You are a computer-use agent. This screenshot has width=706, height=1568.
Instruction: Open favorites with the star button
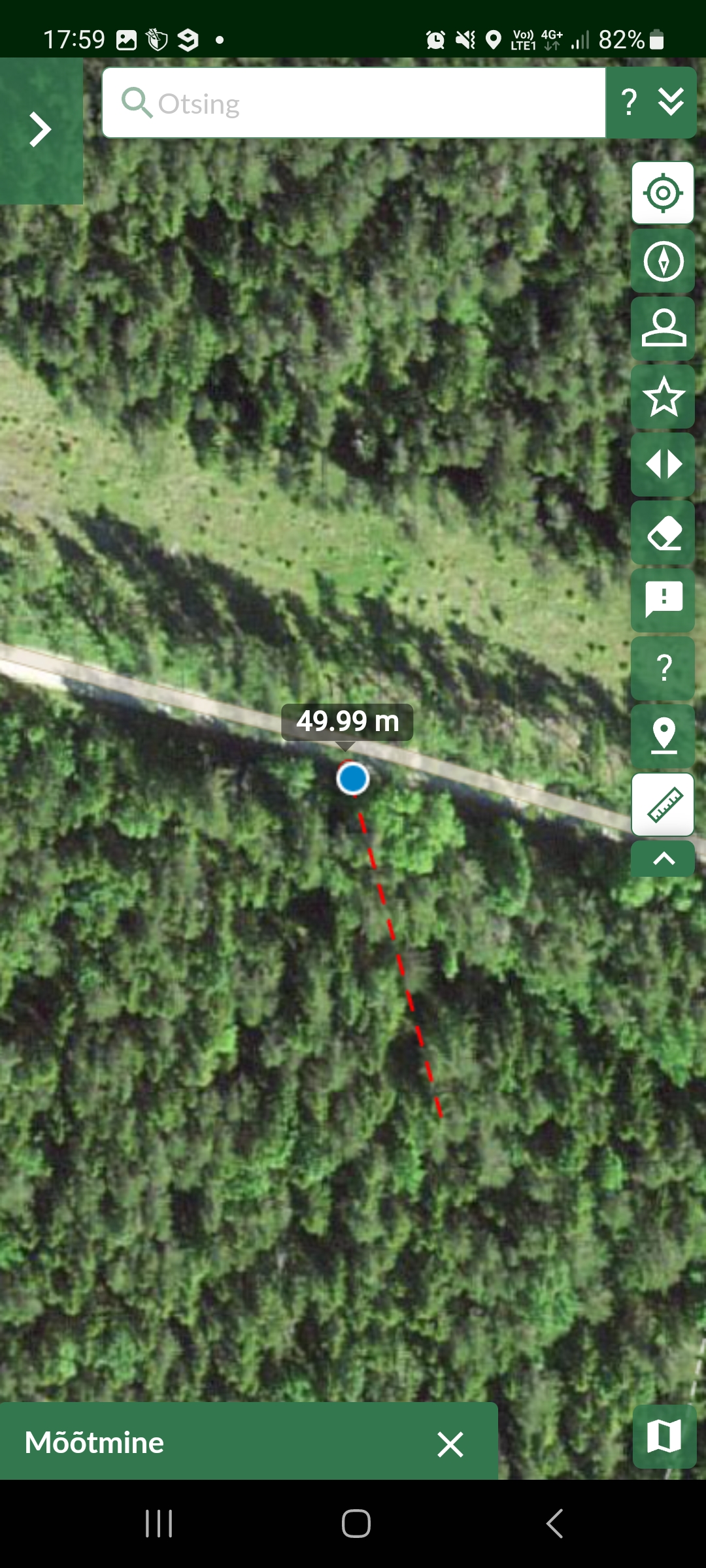tap(663, 397)
